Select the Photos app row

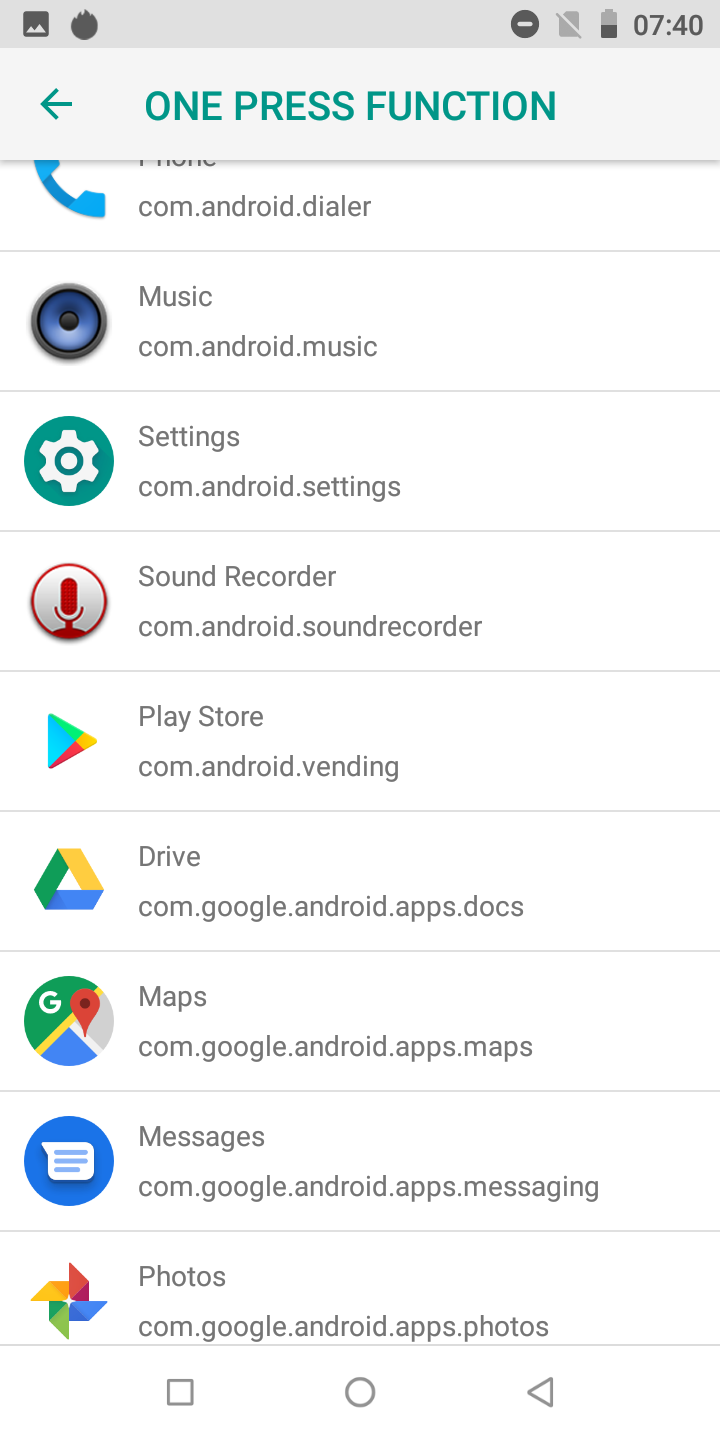(x=360, y=1289)
